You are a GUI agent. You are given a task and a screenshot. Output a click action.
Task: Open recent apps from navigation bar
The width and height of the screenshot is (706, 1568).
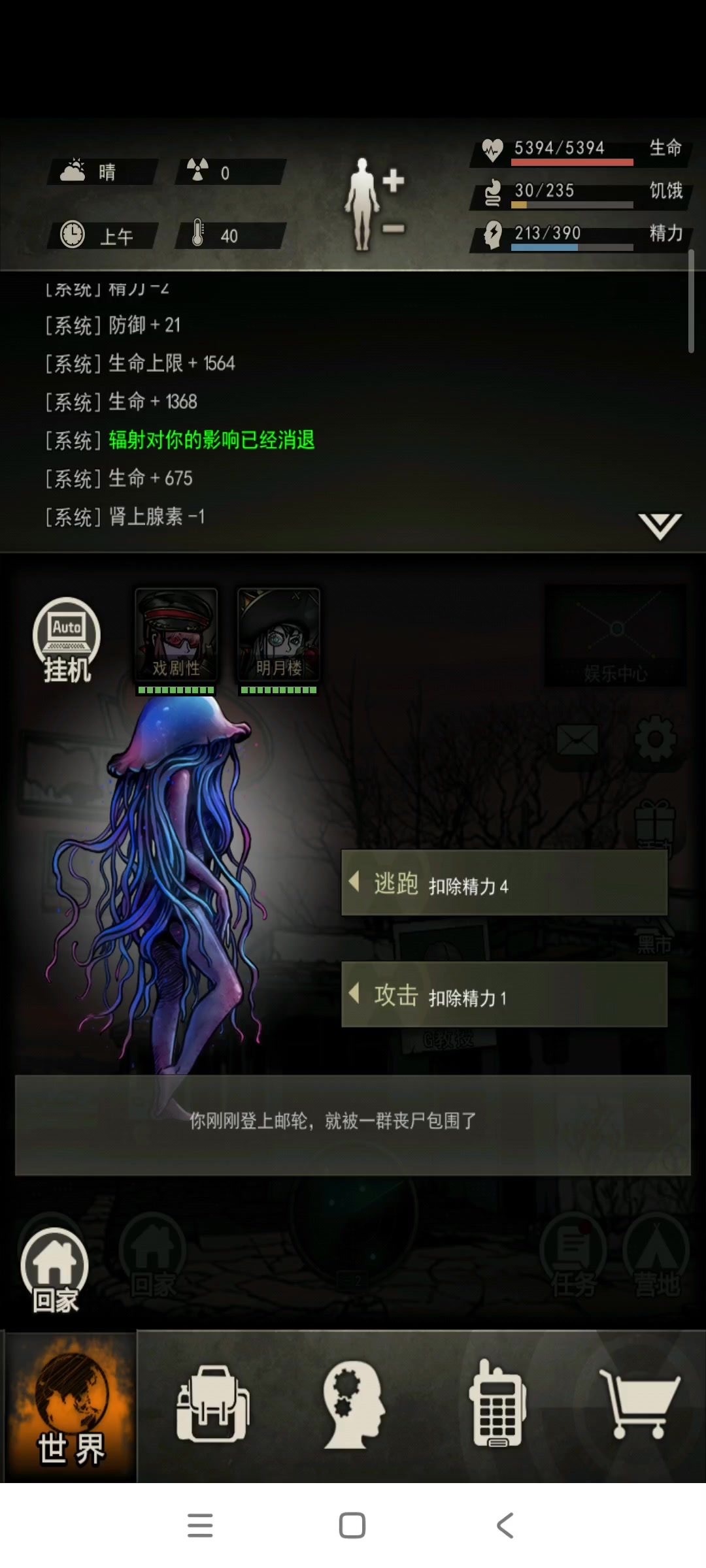tap(200, 1526)
